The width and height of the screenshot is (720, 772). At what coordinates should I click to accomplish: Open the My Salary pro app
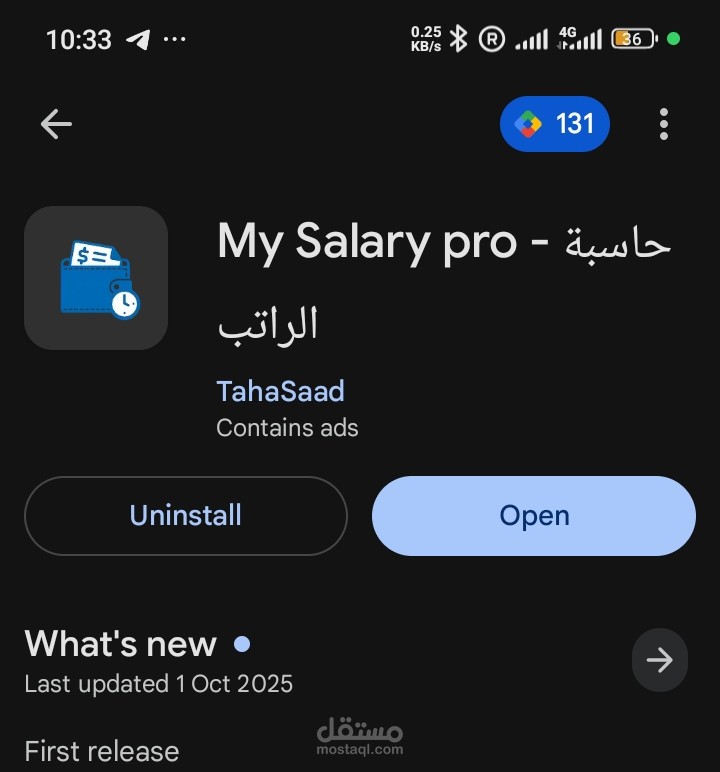[534, 516]
